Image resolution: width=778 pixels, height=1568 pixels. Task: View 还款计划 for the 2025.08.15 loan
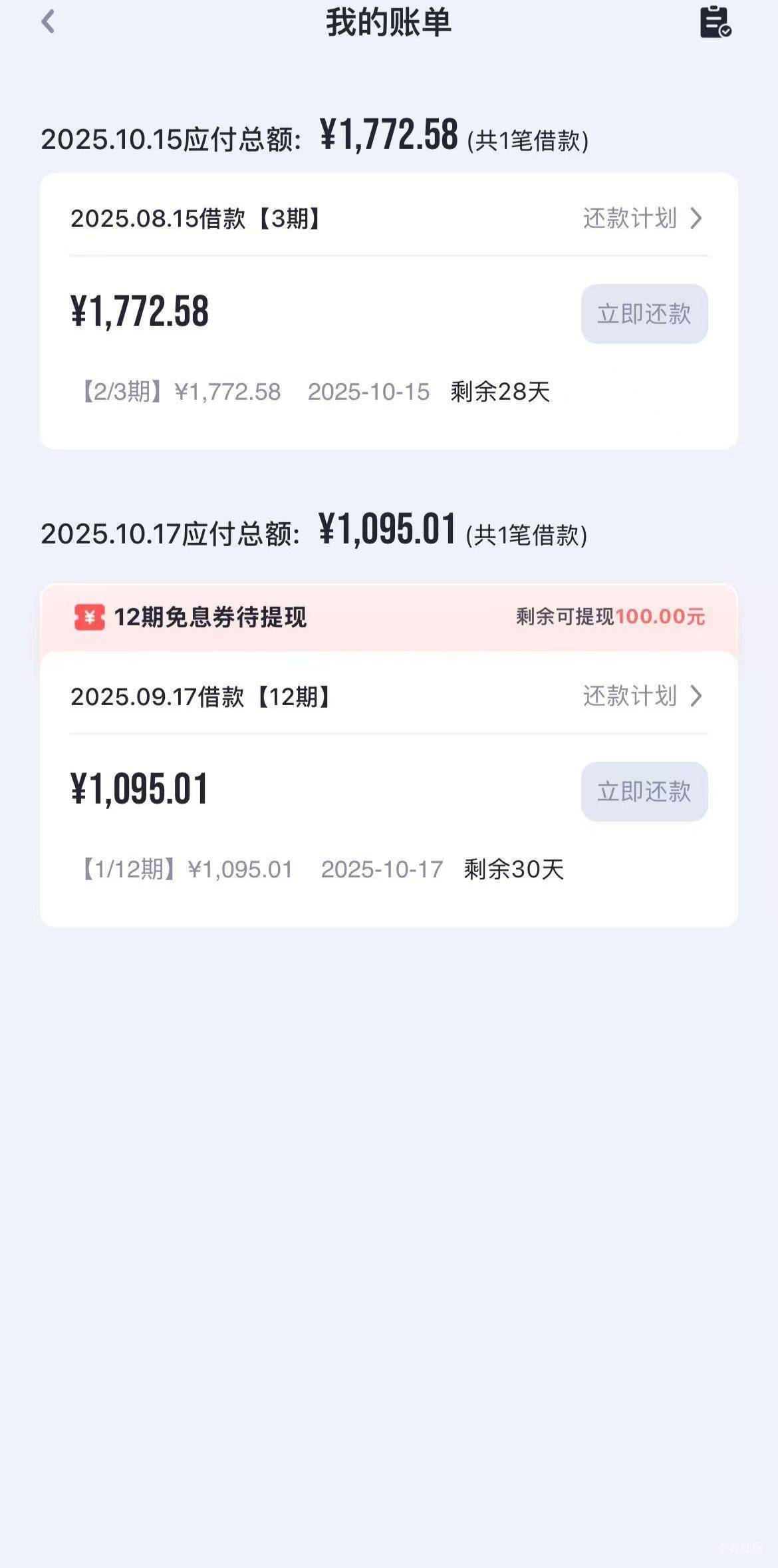click(x=642, y=218)
